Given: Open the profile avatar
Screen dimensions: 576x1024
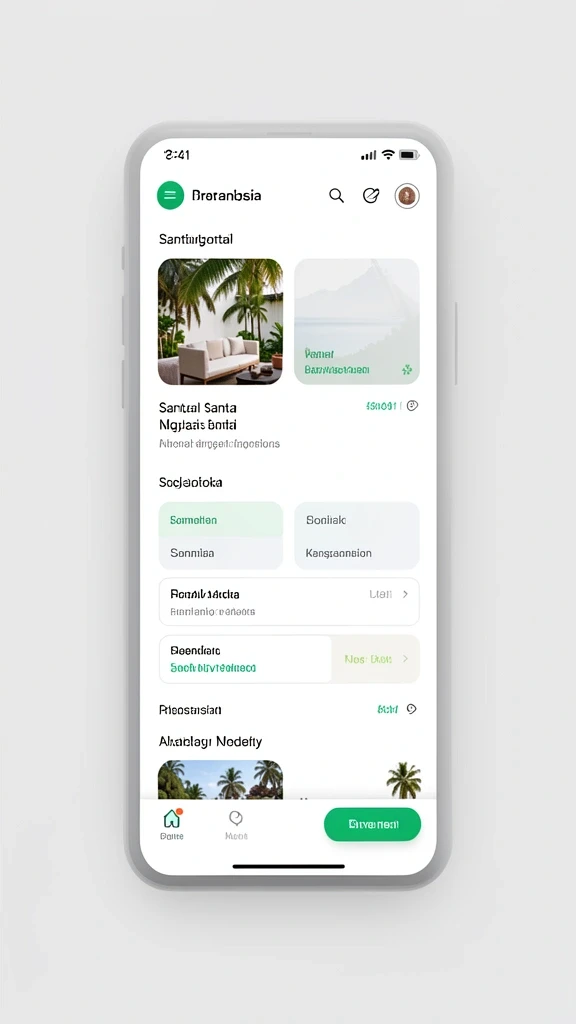Looking at the screenshot, I should click(x=407, y=196).
